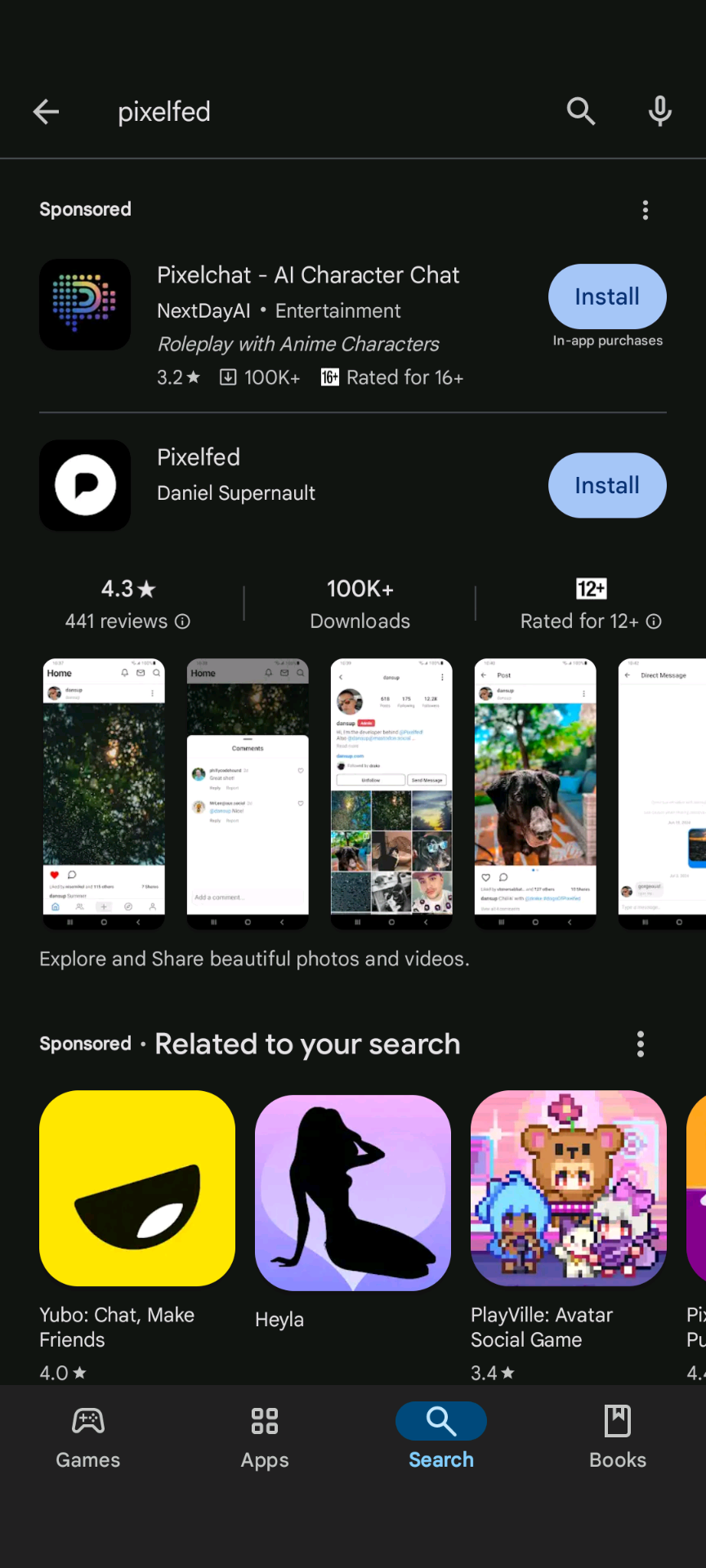Switch to the Games tab

(88, 1438)
